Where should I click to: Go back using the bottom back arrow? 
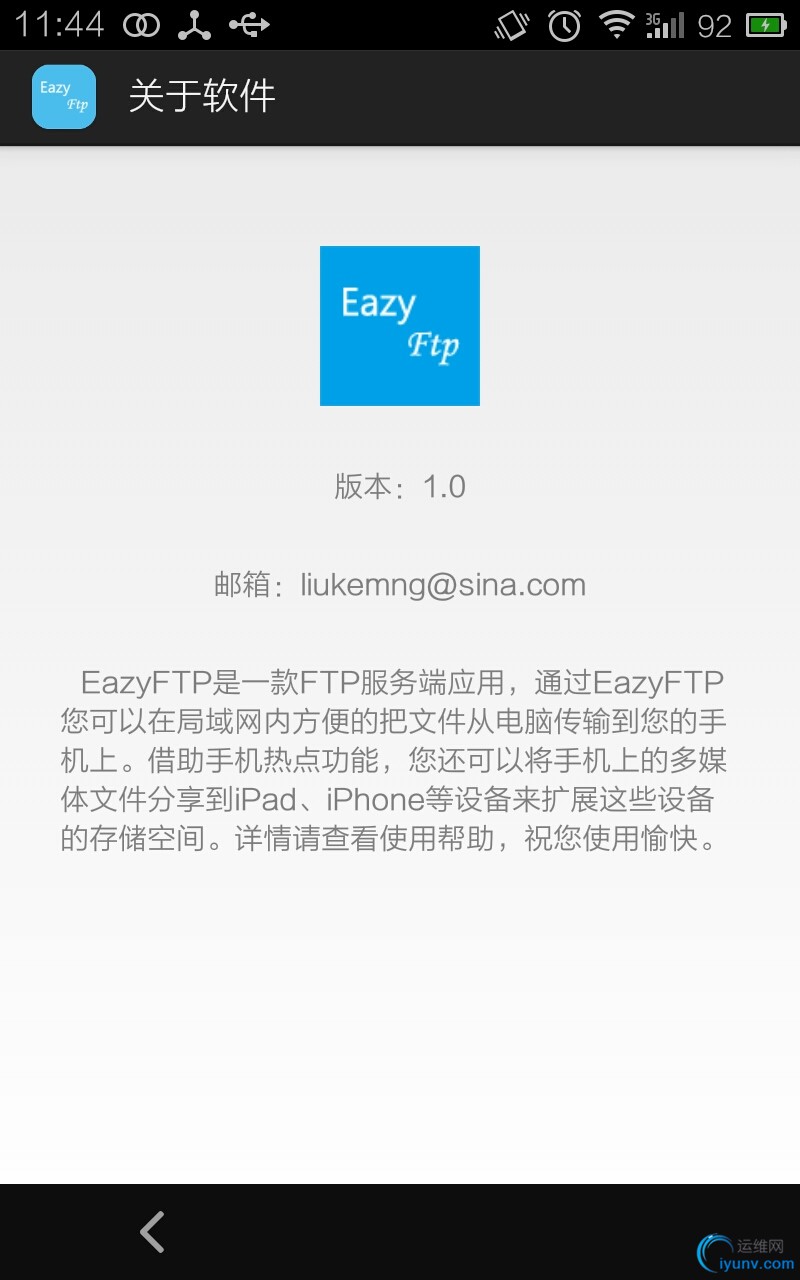152,1232
